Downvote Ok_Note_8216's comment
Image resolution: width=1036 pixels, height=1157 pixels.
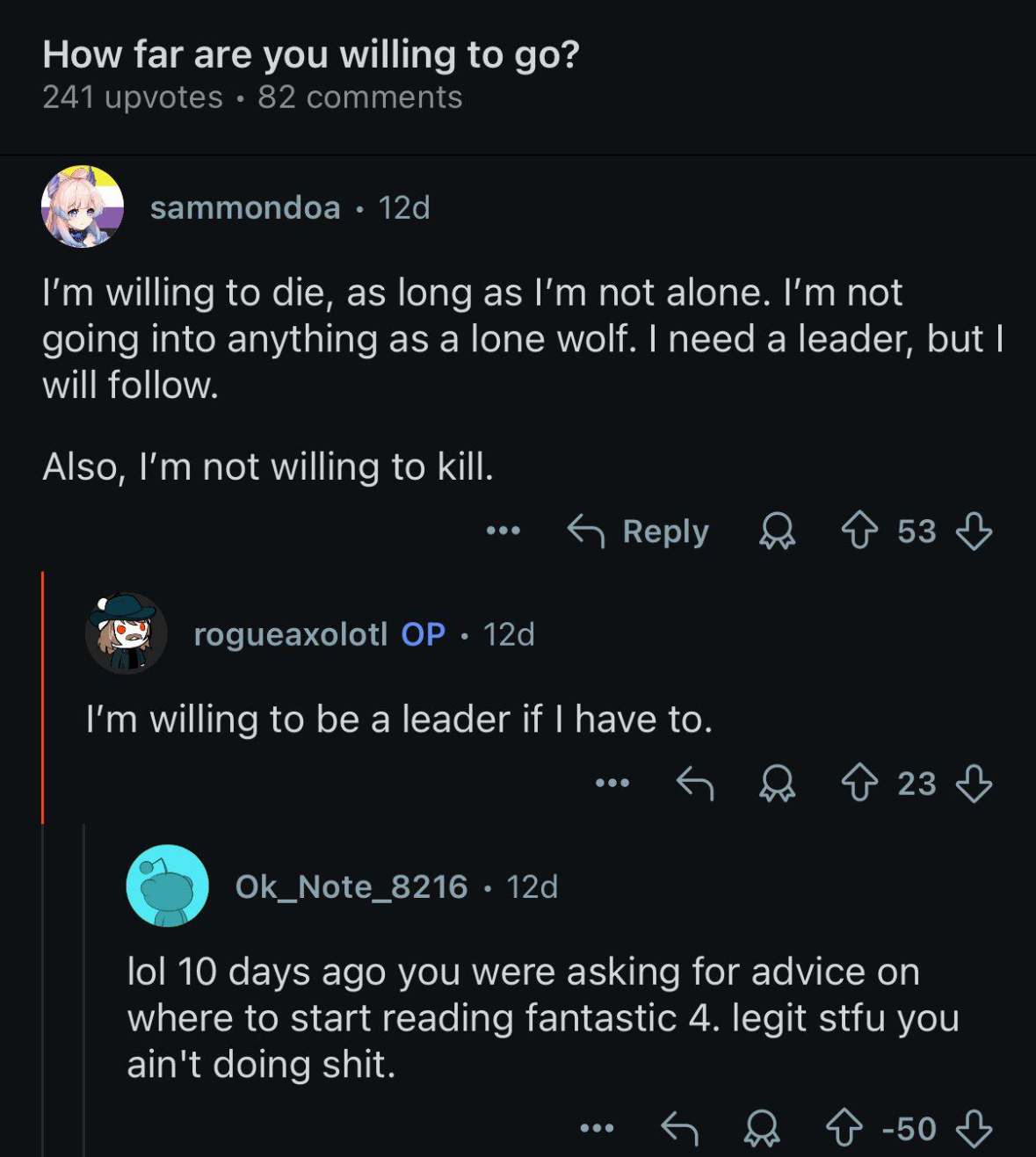974,1128
